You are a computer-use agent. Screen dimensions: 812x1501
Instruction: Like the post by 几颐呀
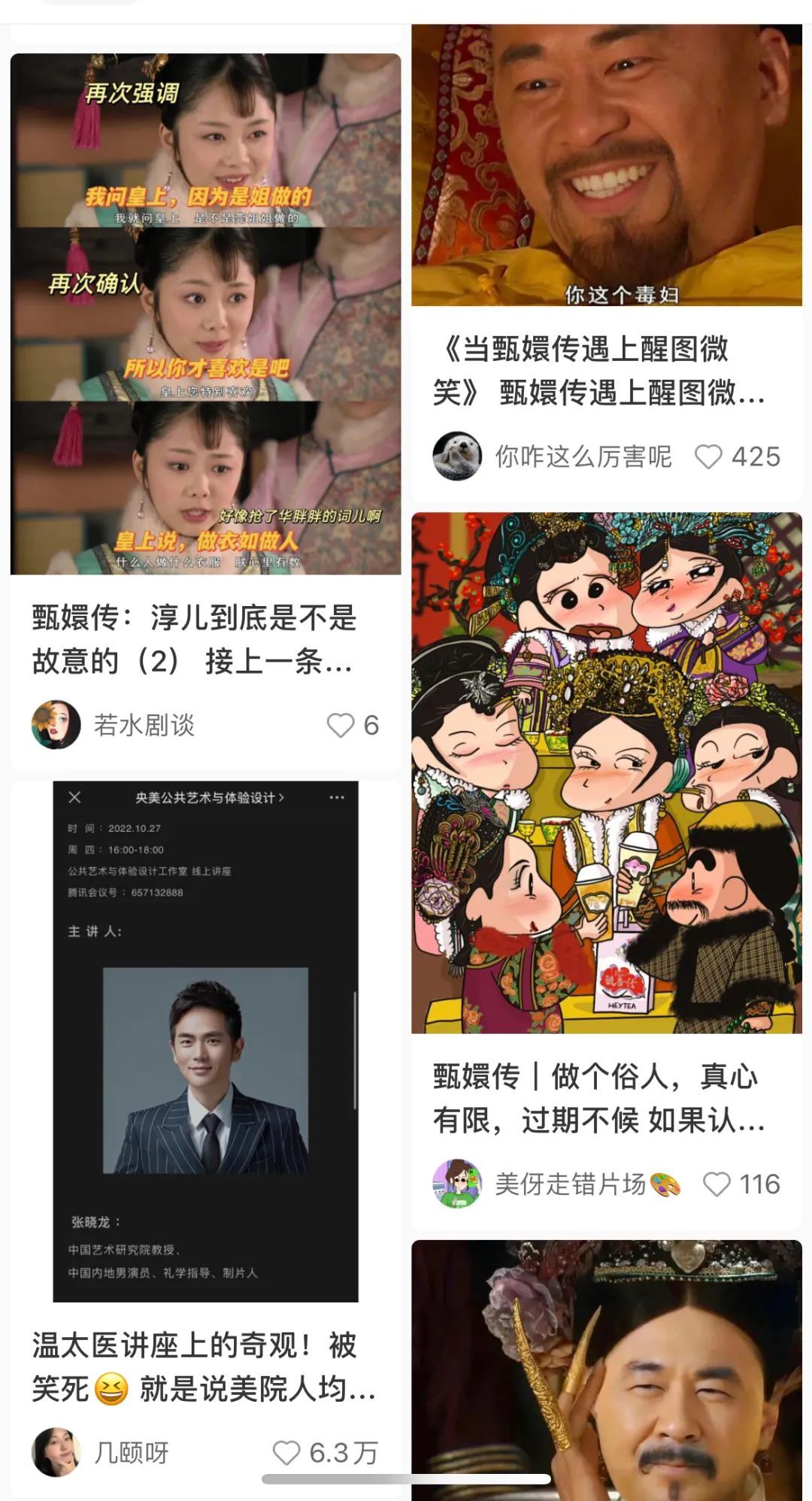[x=286, y=1453]
